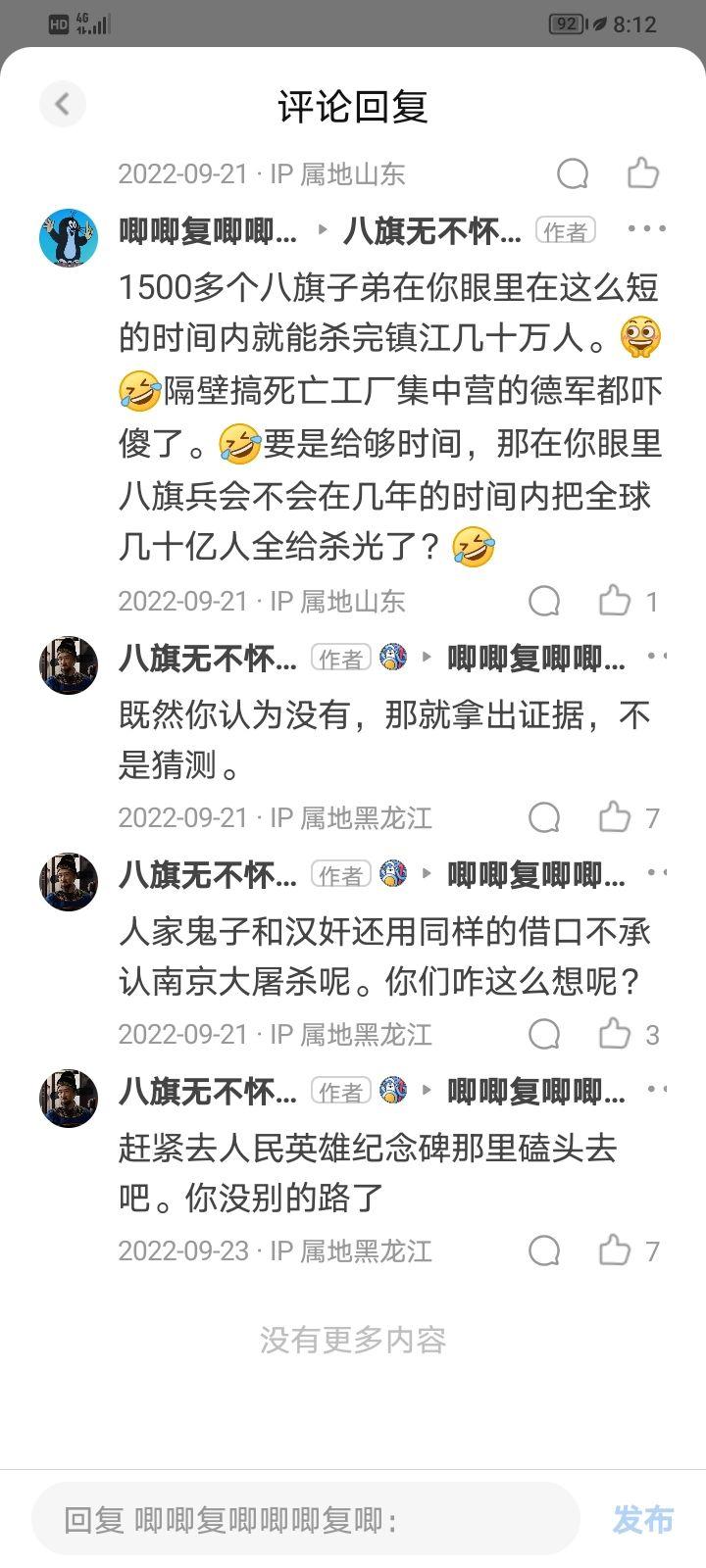Open the author avatar beside the 南京大屠杀 comment

tap(69, 881)
